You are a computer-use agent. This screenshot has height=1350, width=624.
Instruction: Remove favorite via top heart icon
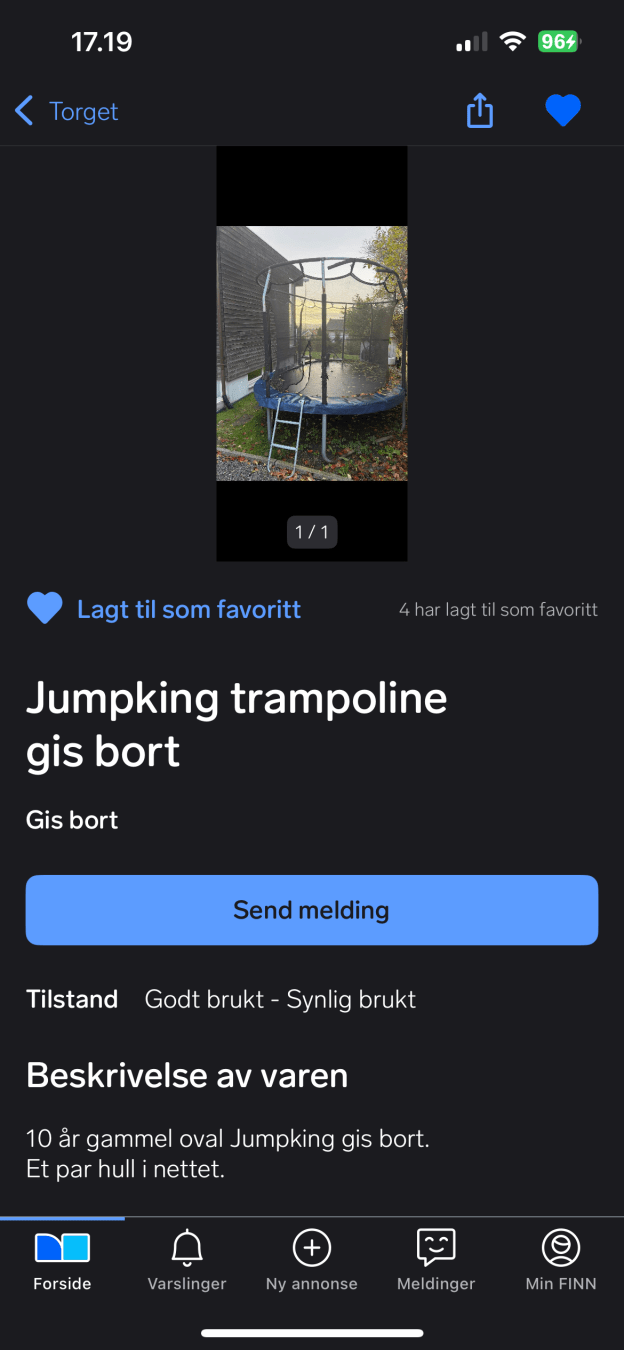pos(563,110)
